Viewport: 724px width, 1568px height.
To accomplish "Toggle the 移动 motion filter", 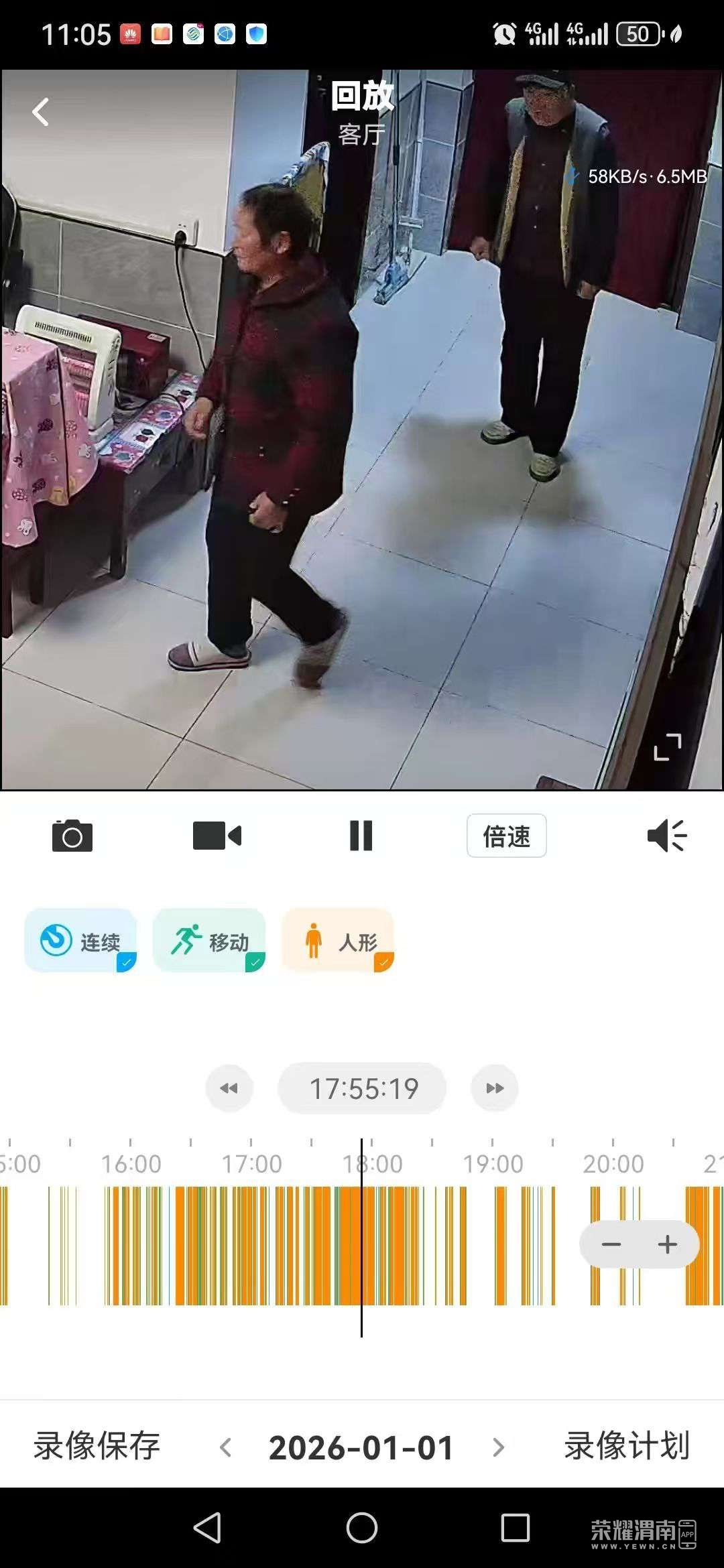I will pos(210,941).
